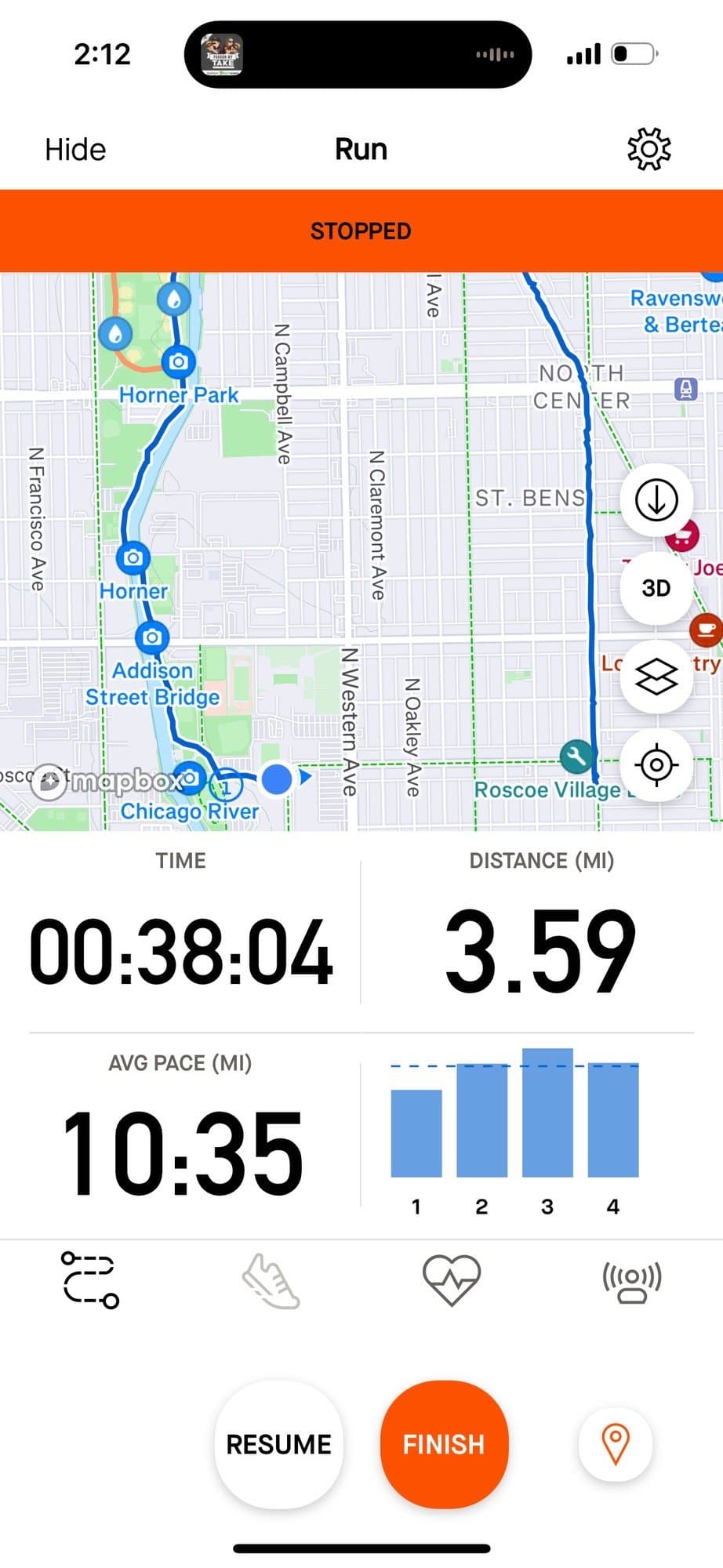Recenter map on current location
723x1568 pixels.
tap(656, 764)
